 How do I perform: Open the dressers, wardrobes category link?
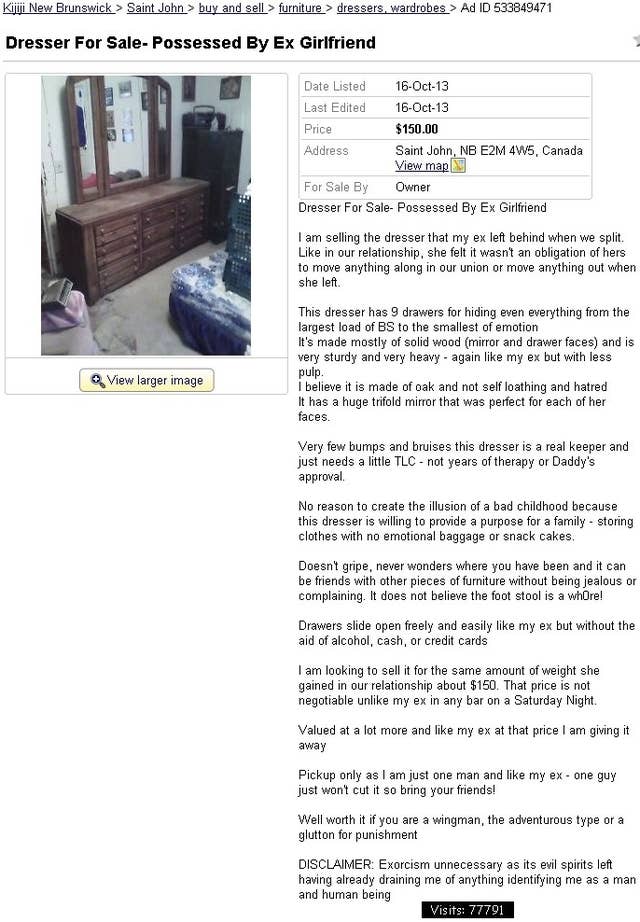(x=391, y=8)
